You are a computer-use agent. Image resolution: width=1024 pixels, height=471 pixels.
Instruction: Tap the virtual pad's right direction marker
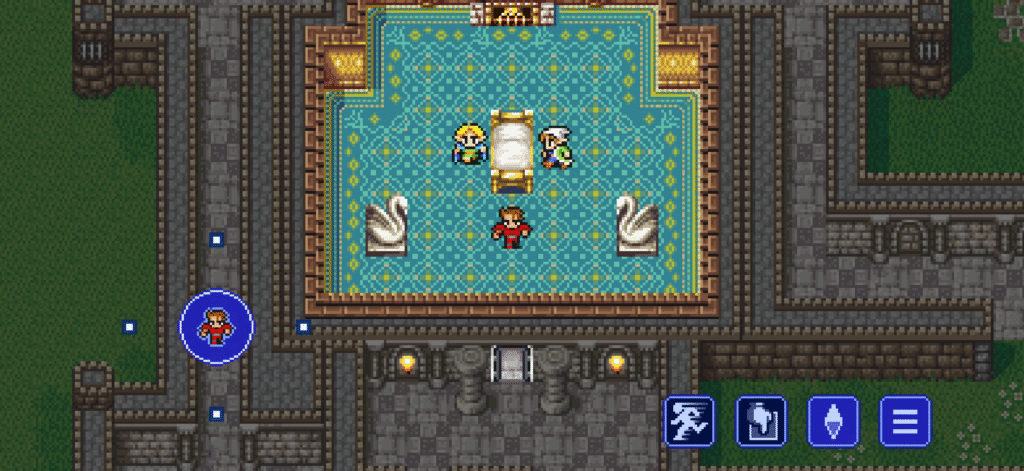[303, 326]
